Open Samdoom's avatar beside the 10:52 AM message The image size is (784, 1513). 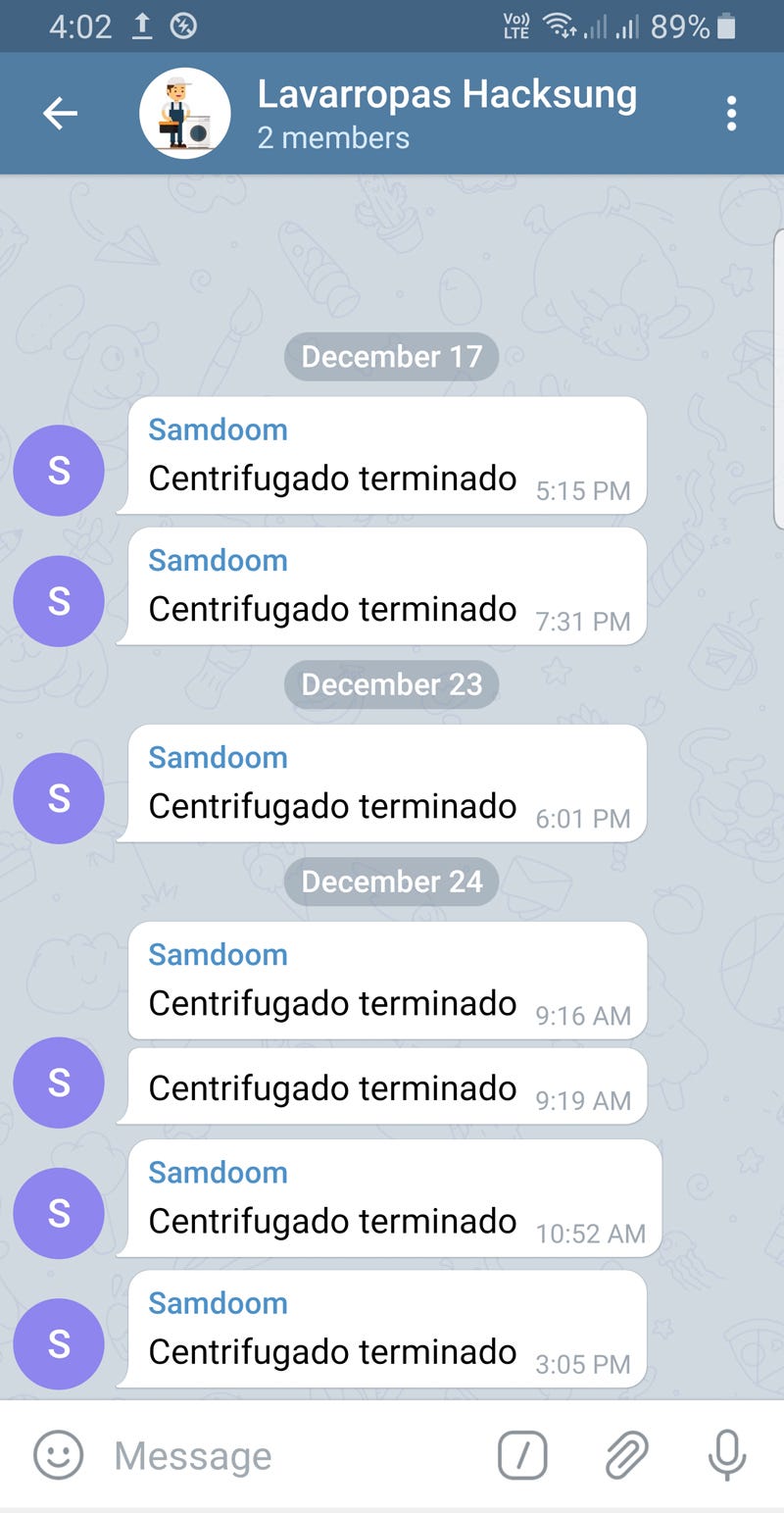tap(59, 1213)
